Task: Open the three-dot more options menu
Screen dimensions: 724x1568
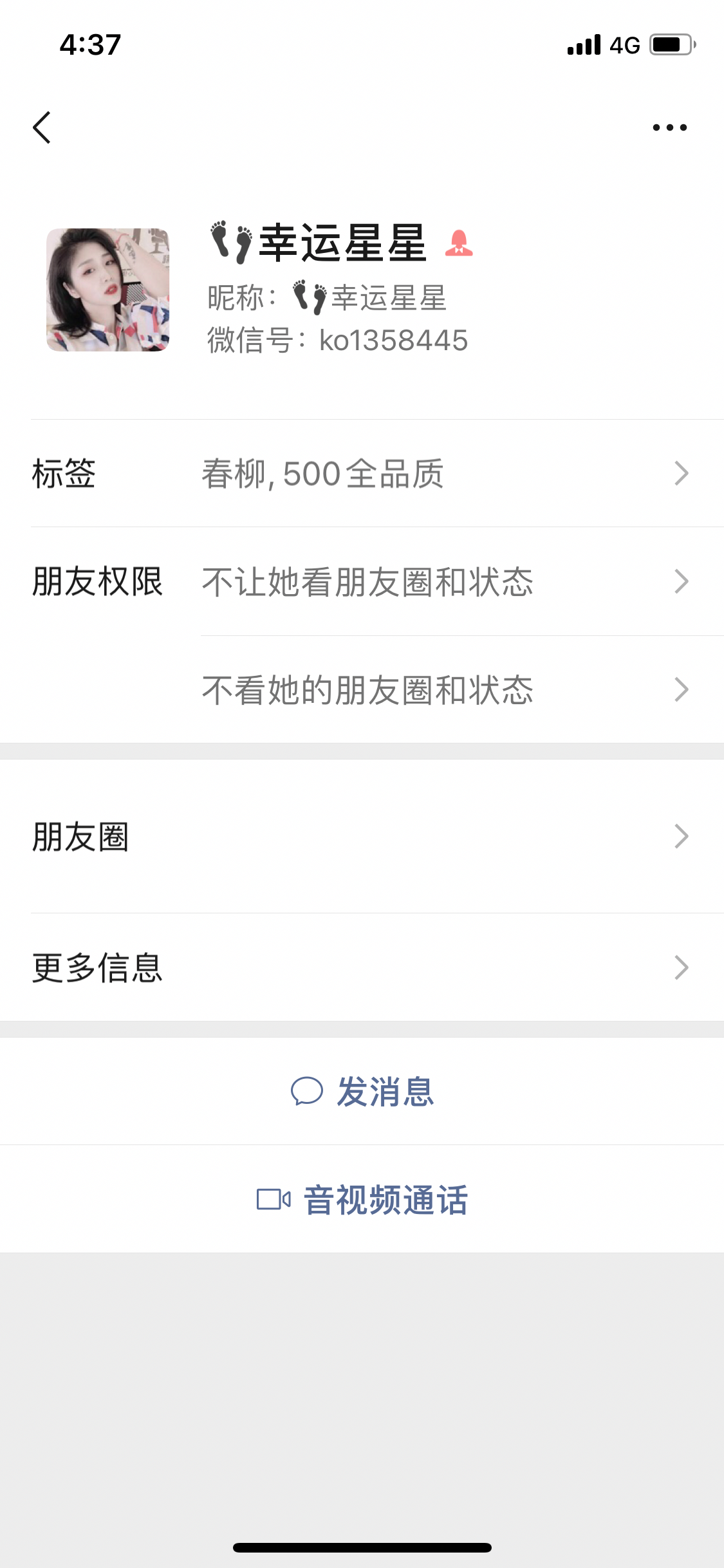Action: (669, 126)
